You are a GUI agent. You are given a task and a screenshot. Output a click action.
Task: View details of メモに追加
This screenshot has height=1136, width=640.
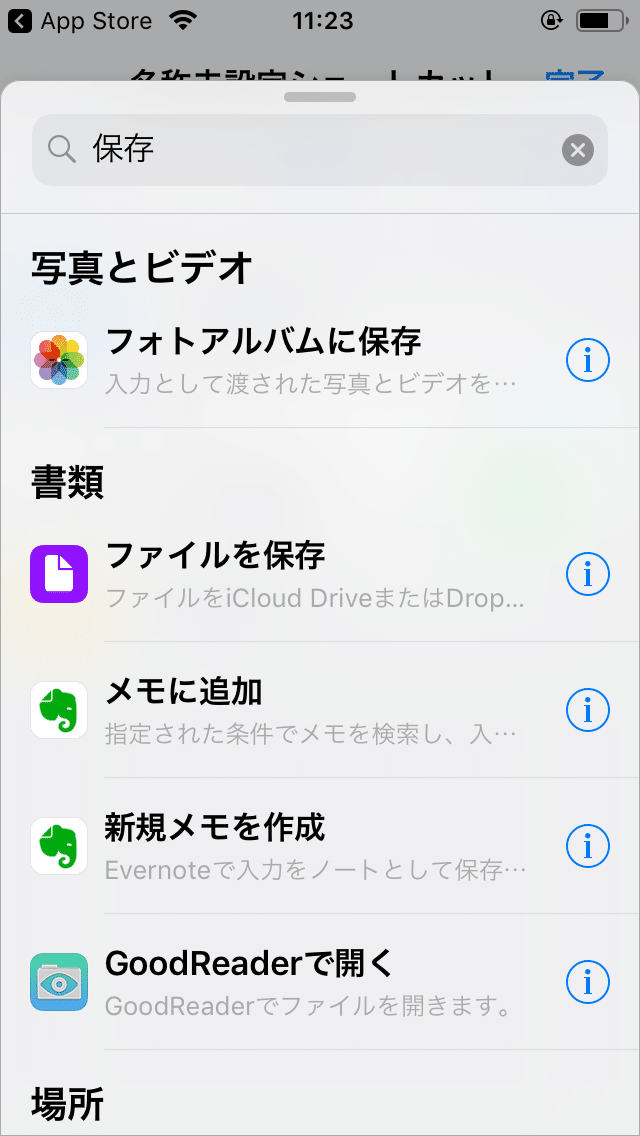tap(587, 710)
